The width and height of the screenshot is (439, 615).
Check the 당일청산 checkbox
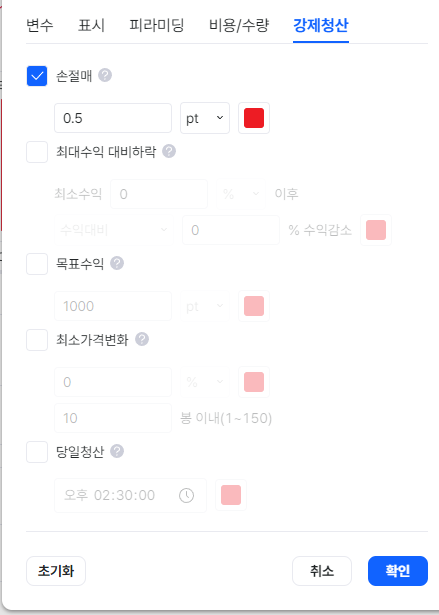(x=37, y=452)
